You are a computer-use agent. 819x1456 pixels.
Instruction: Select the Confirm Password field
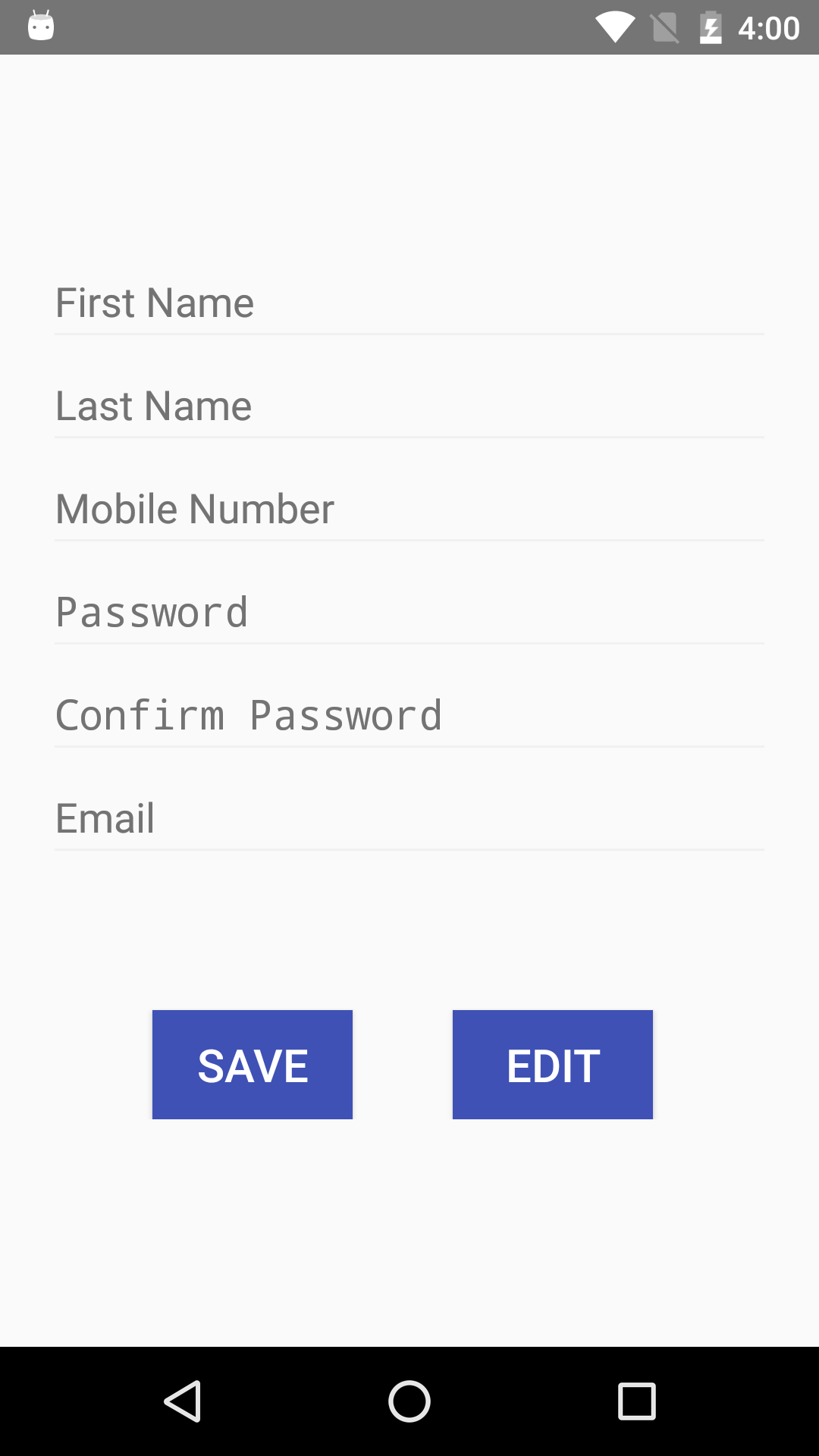[x=409, y=716]
